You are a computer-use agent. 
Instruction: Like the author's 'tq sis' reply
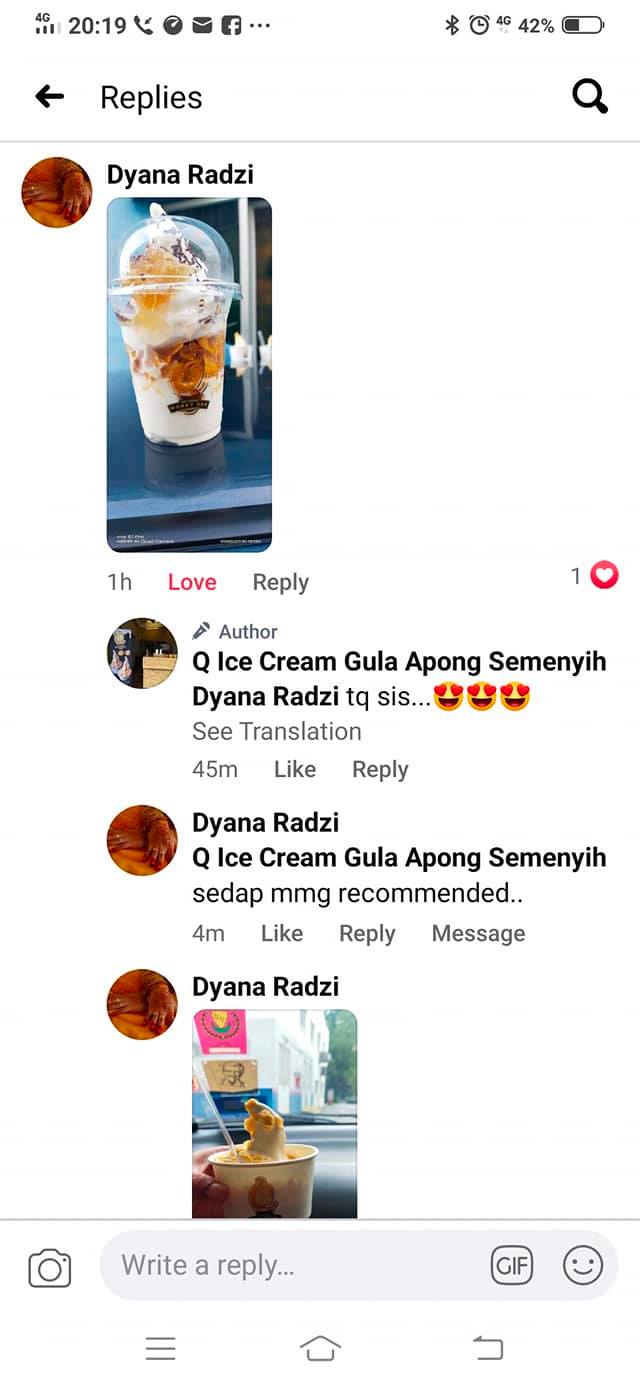295,769
